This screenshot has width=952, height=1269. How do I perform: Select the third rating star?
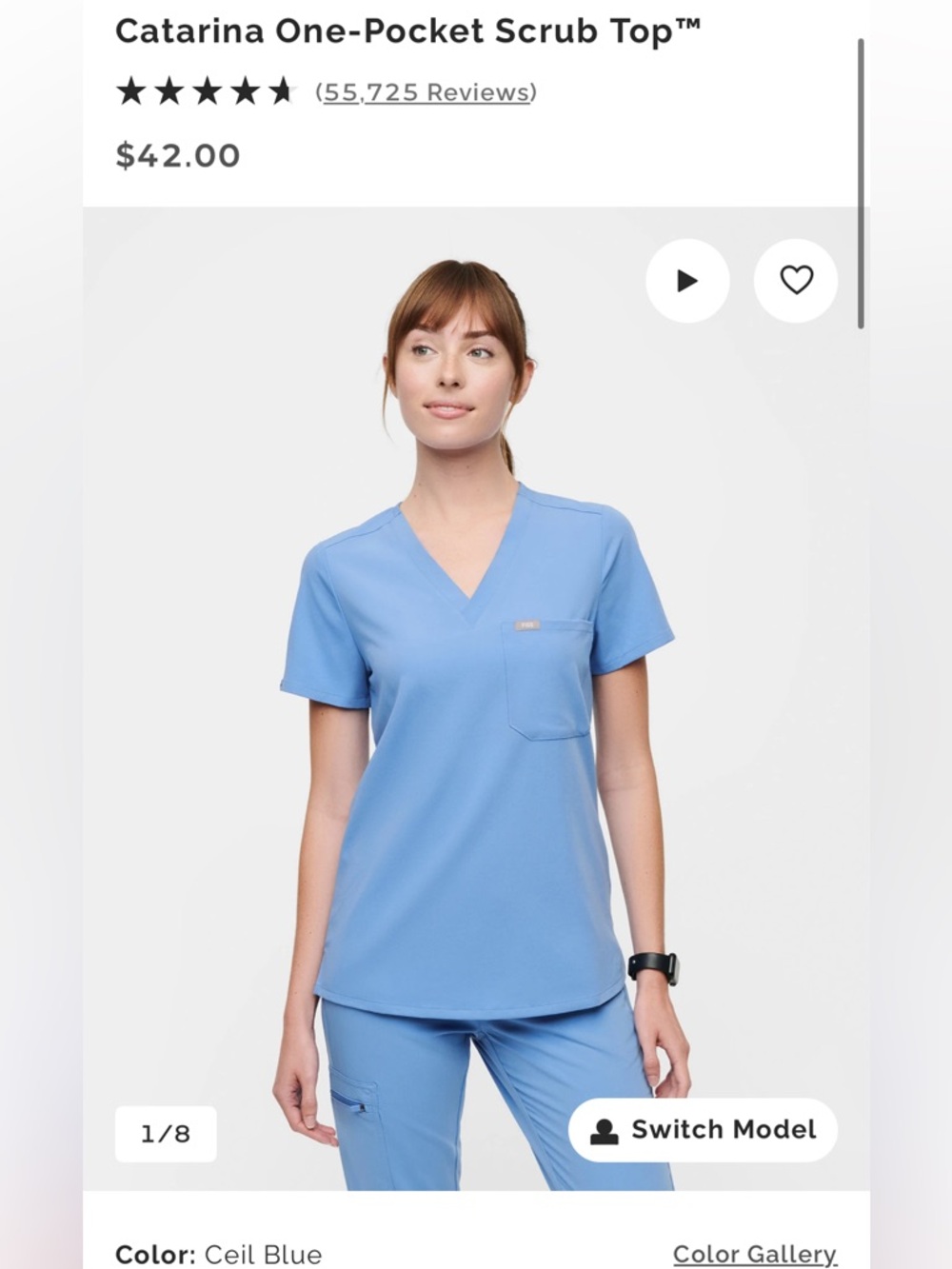point(207,91)
